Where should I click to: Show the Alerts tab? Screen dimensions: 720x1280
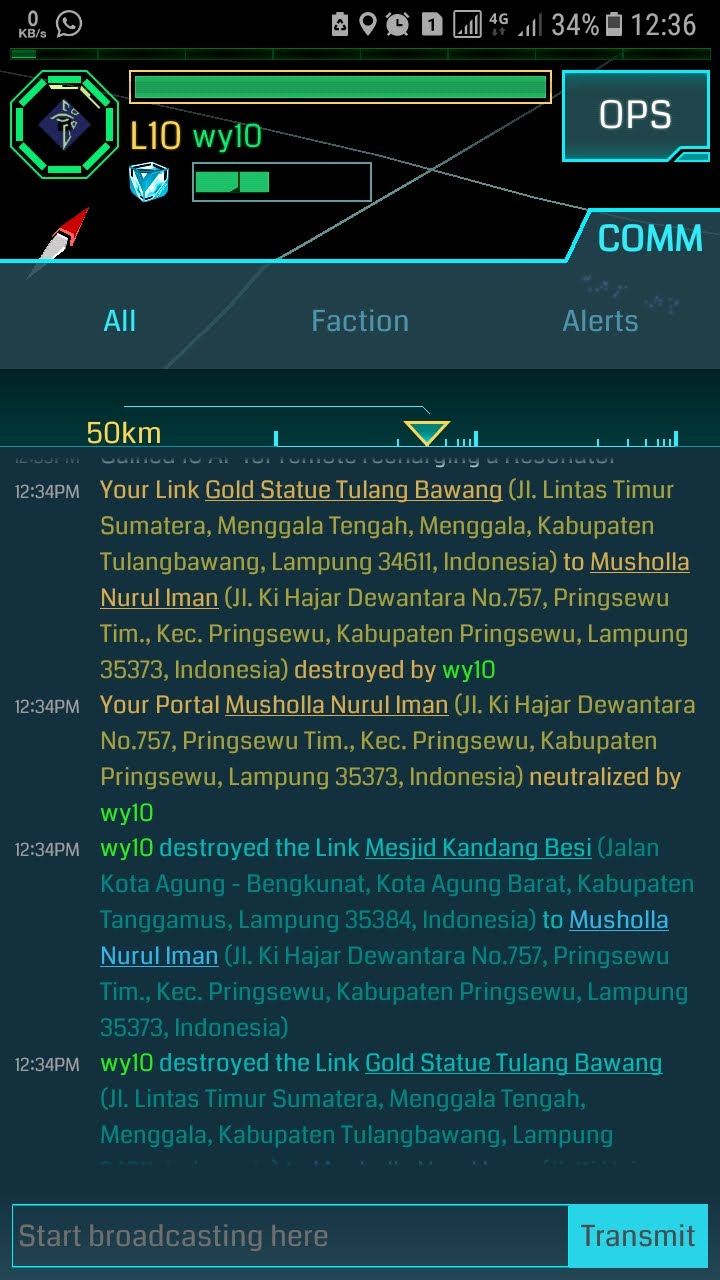600,321
